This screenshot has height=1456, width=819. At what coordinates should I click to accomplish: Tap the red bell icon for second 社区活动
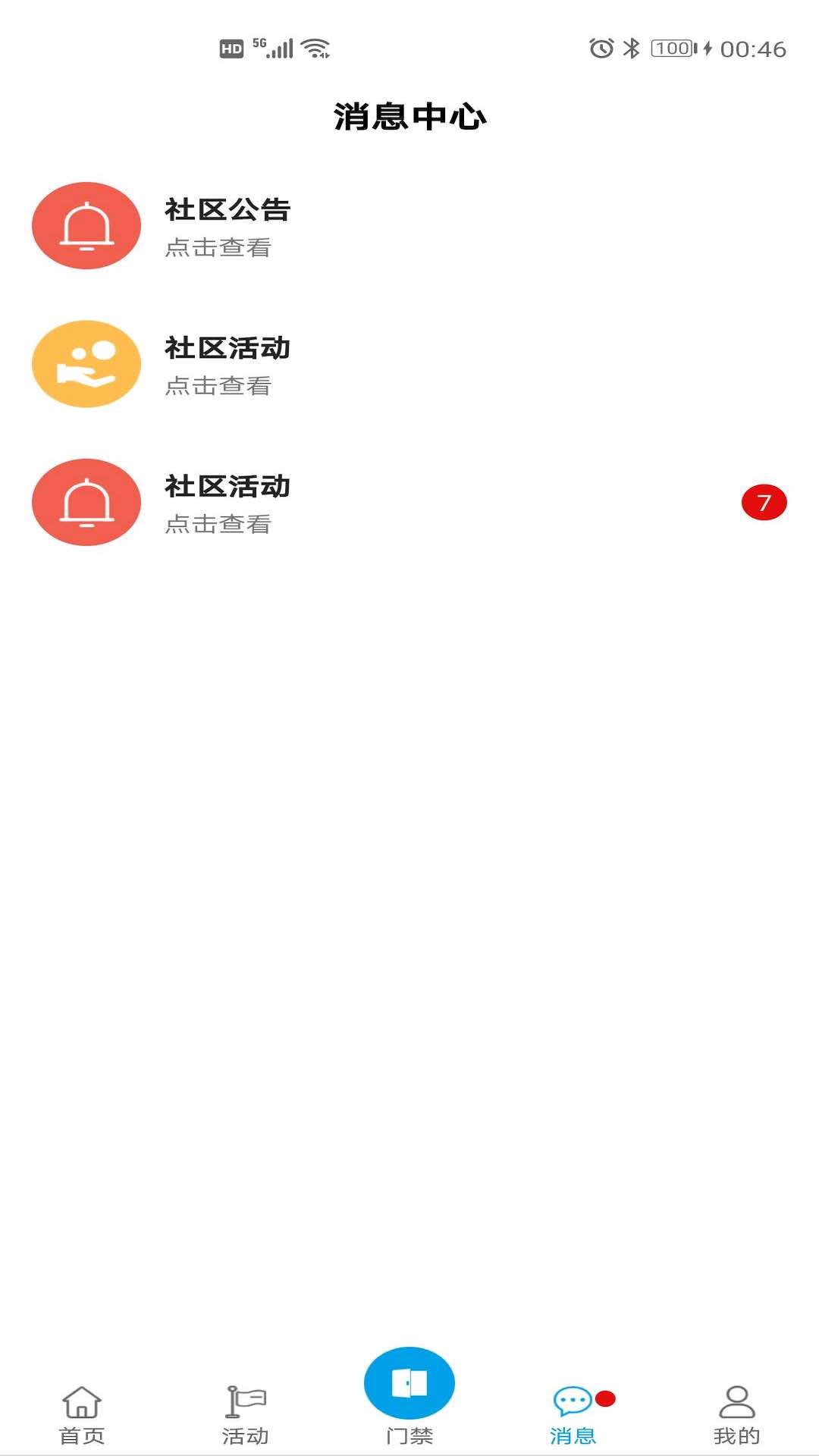click(x=86, y=503)
